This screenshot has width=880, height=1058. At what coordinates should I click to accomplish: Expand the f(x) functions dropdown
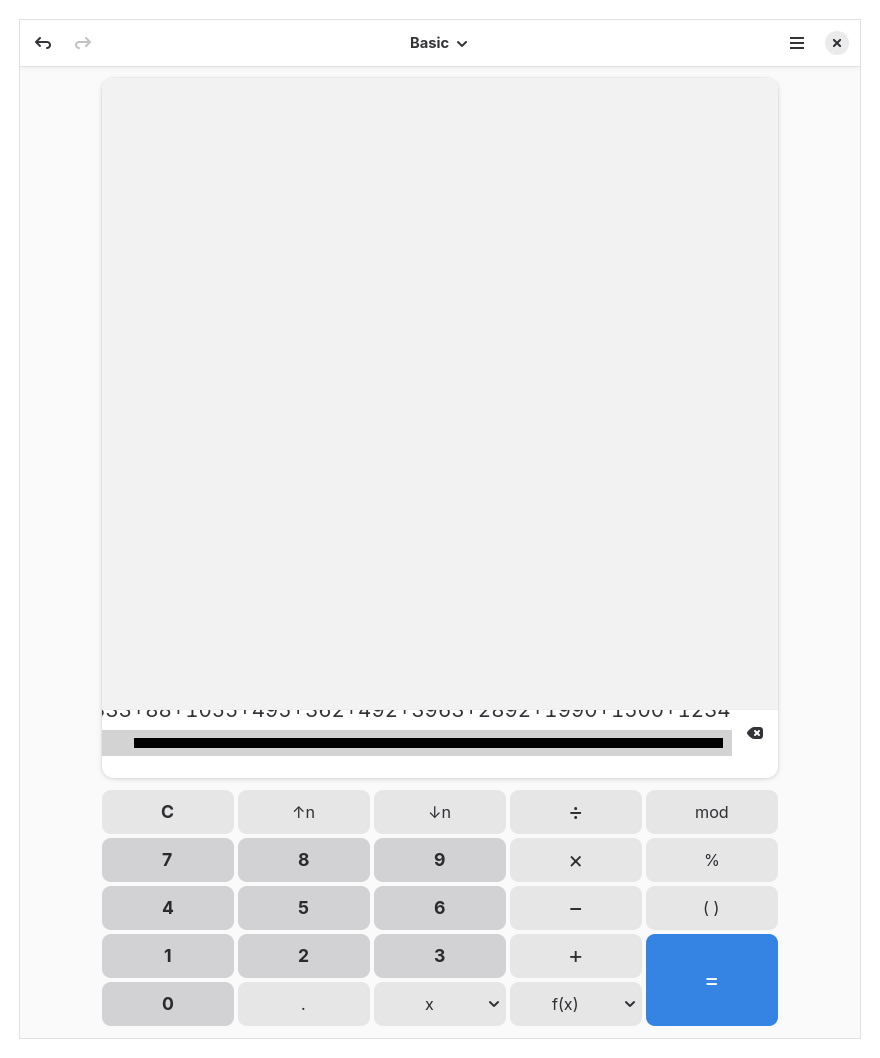click(576, 1004)
